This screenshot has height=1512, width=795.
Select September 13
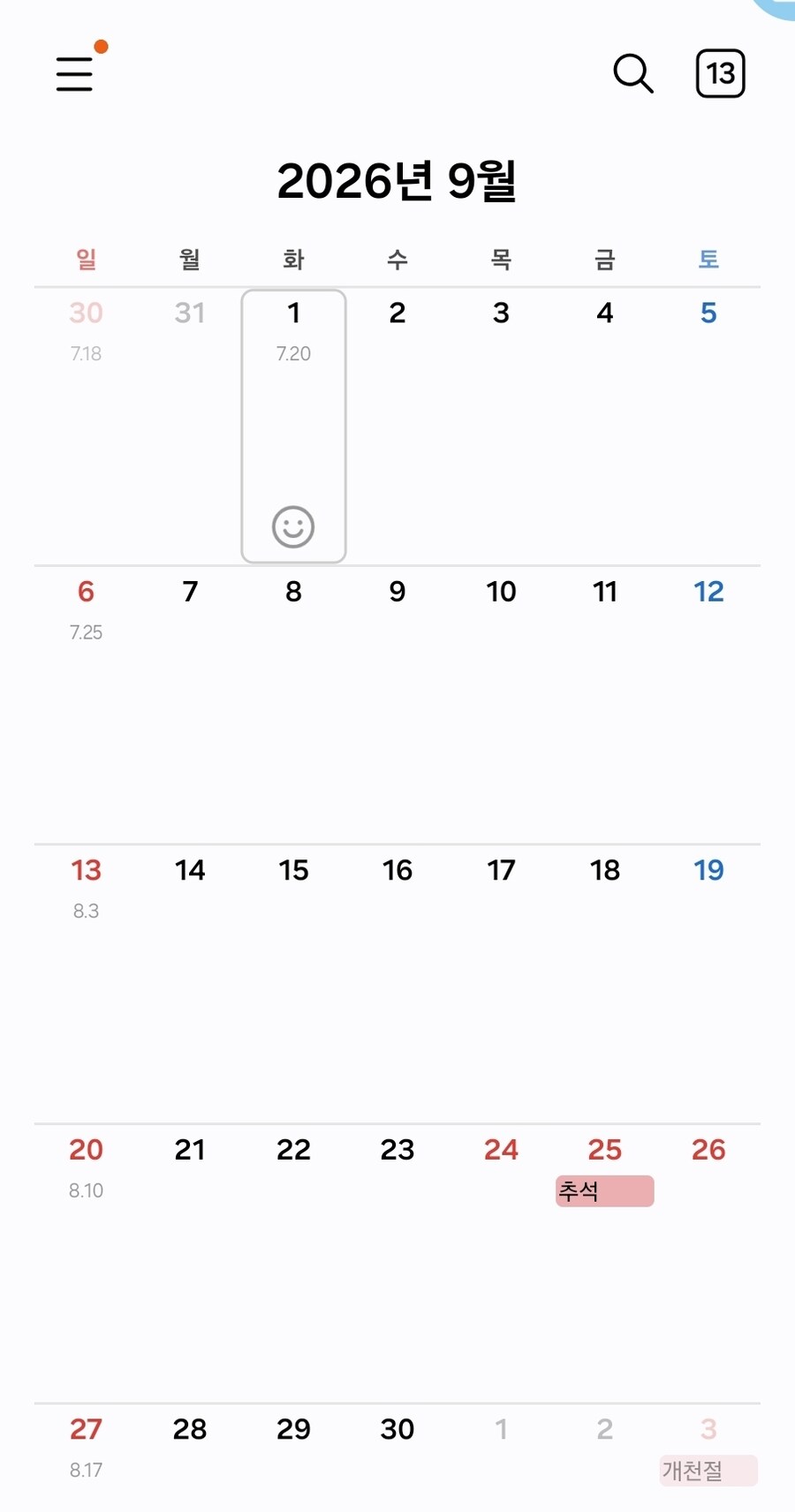86,871
